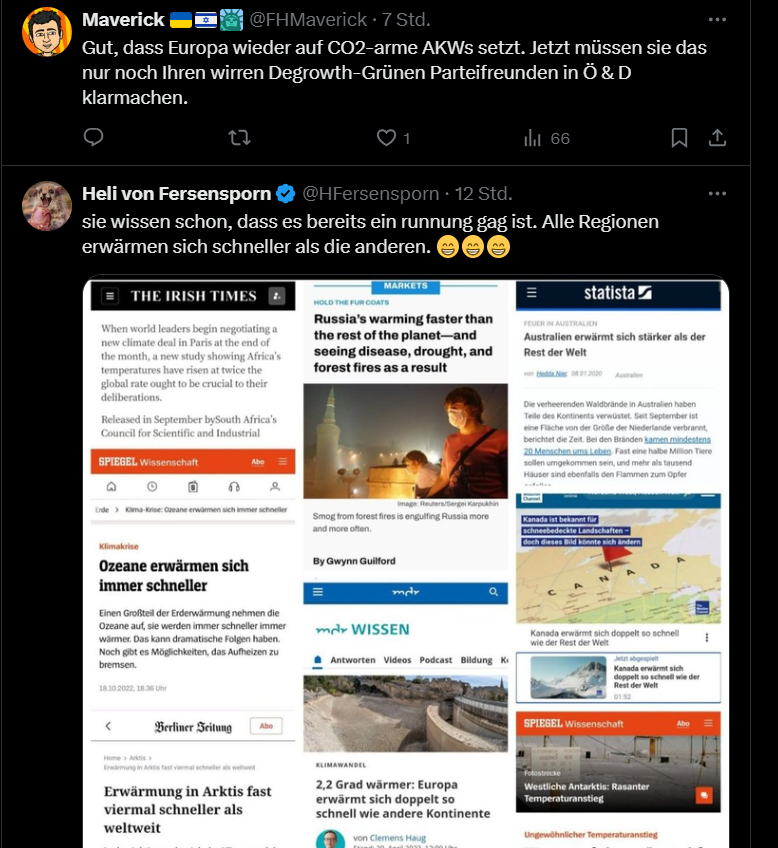Open the news headlines collage image

click(405, 560)
